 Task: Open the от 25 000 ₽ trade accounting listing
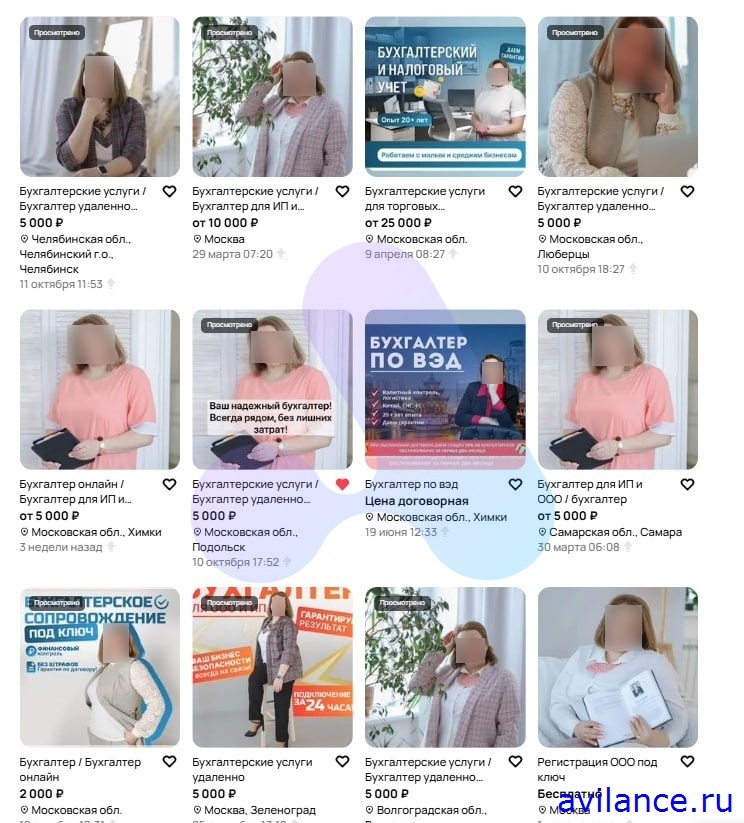point(425,198)
